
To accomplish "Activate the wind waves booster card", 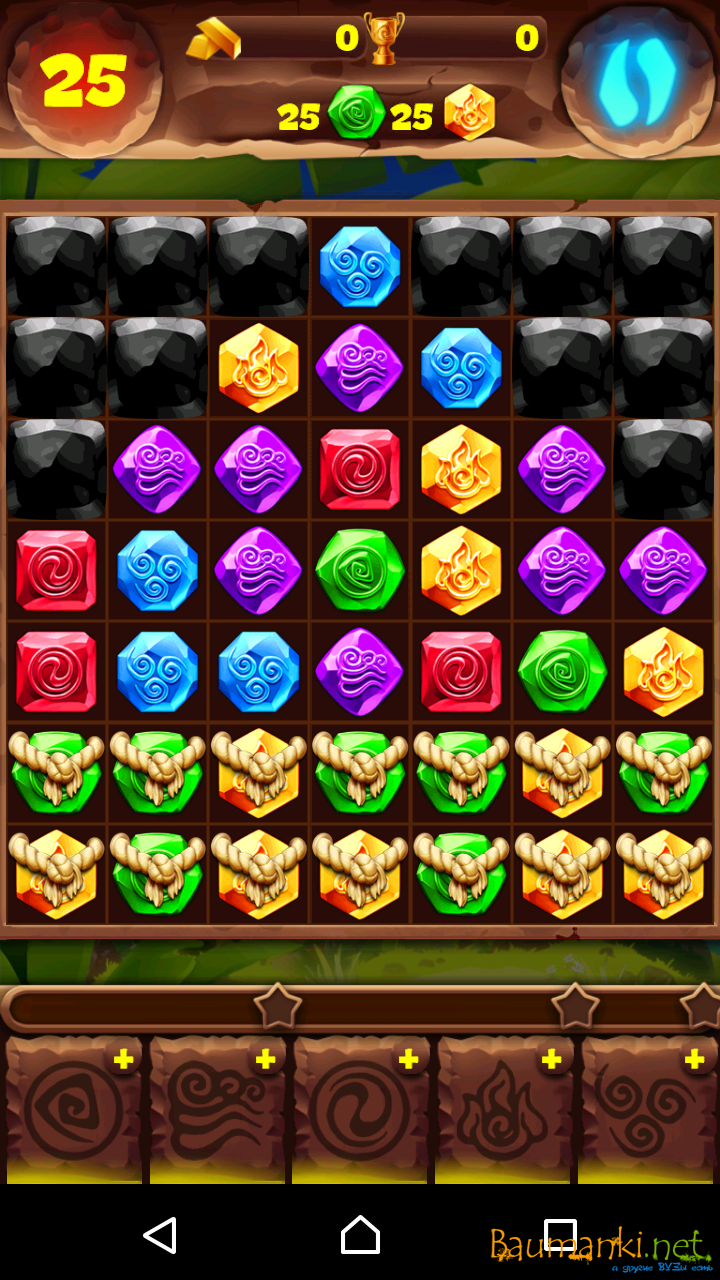I will 217,1110.
